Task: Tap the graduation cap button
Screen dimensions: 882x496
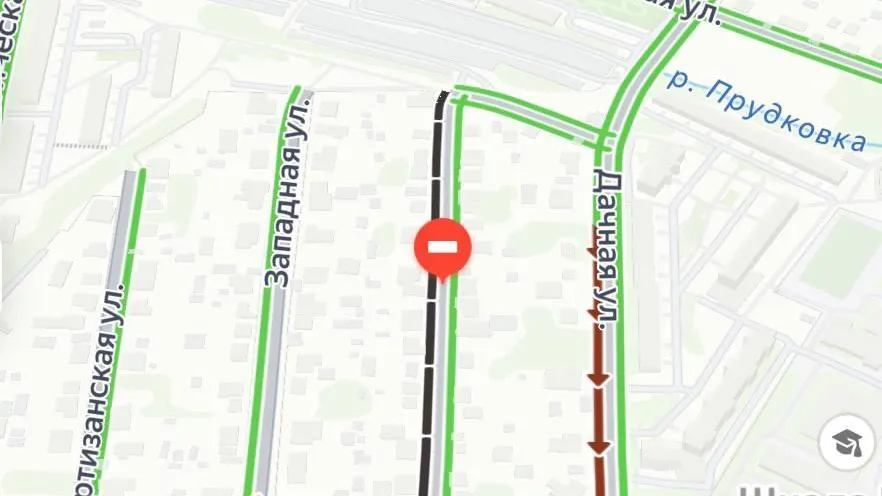Action: [x=846, y=442]
